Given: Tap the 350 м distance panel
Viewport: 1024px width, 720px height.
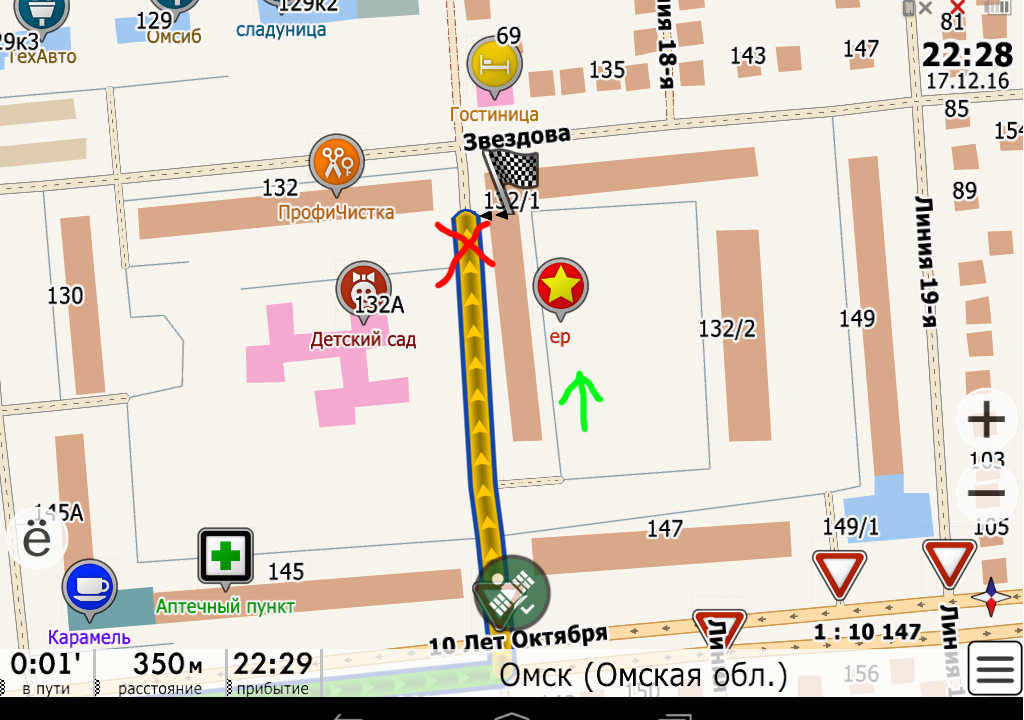Looking at the screenshot, I should [x=160, y=672].
